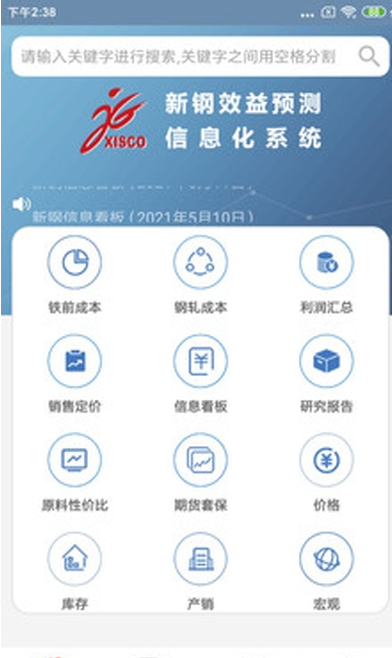Open 产销 module

[201, 572]
